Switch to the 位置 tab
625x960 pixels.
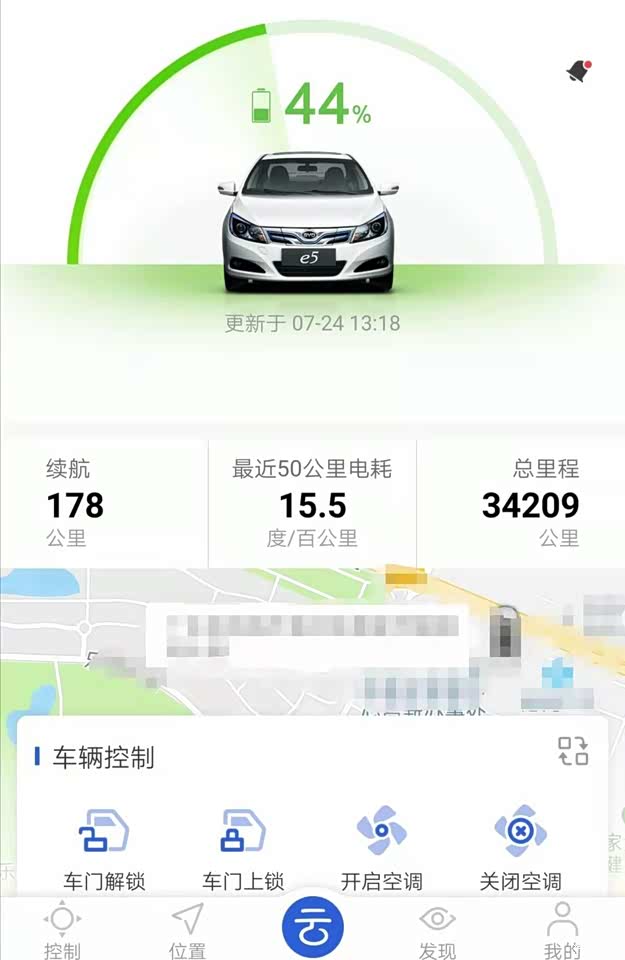click(x=187, y=930)
